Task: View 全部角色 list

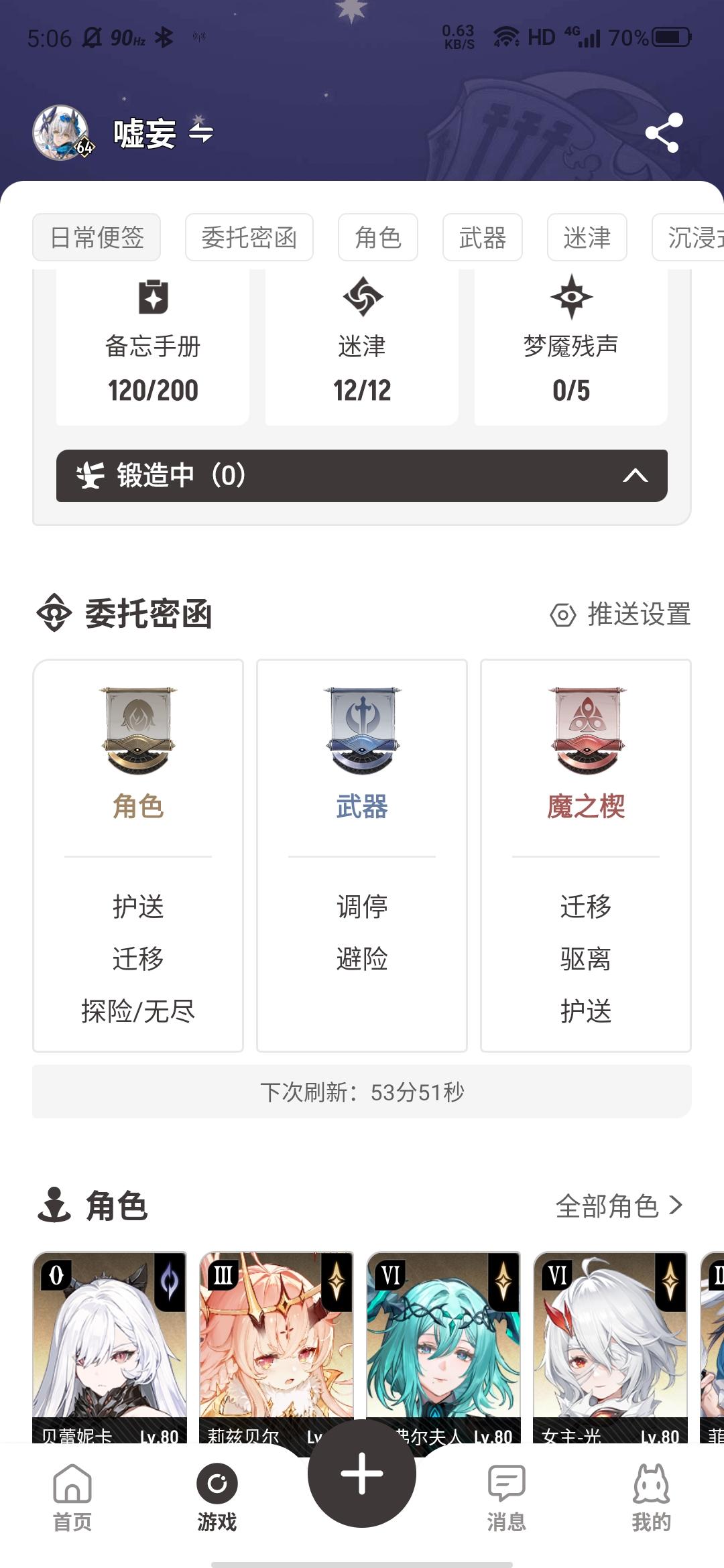Action: tap(618, 1206)
